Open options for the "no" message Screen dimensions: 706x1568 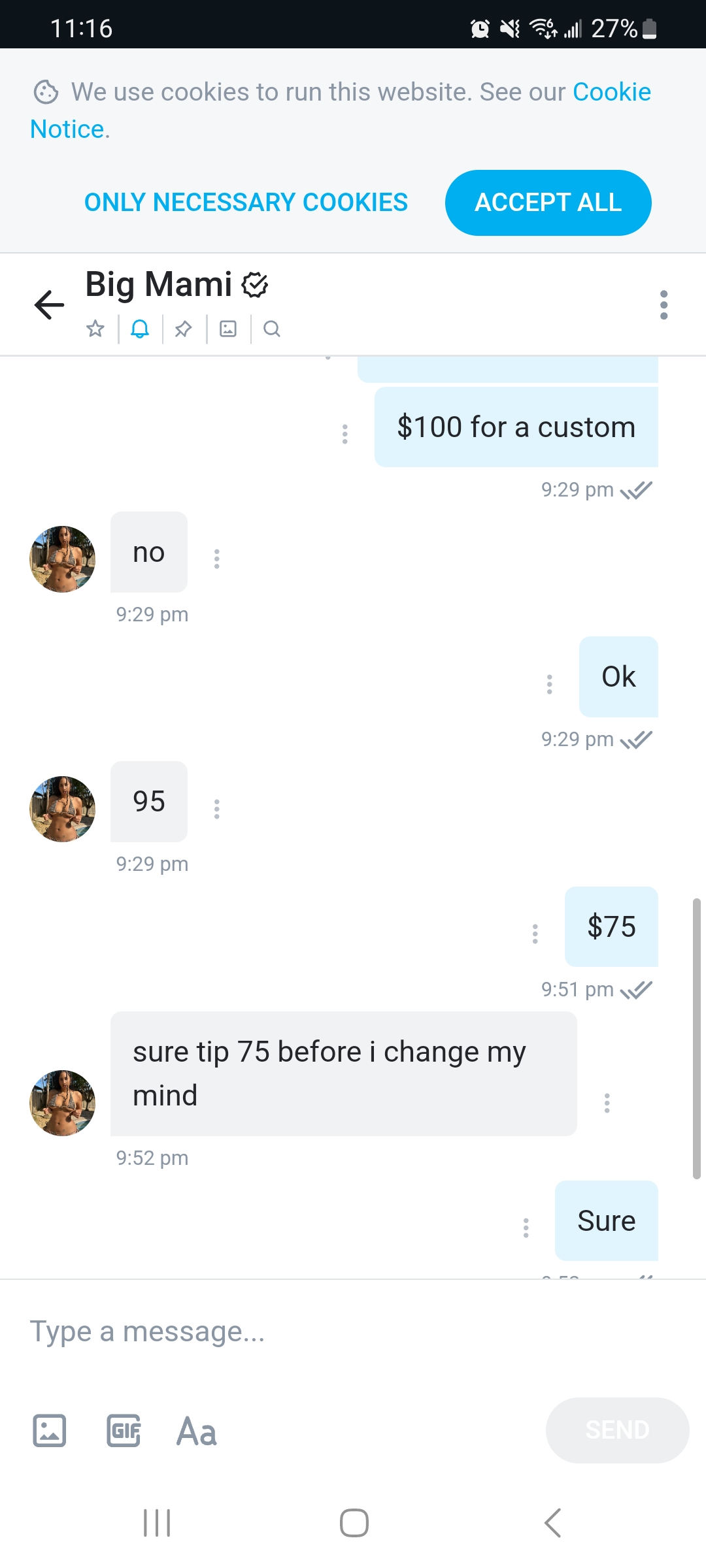217,559
